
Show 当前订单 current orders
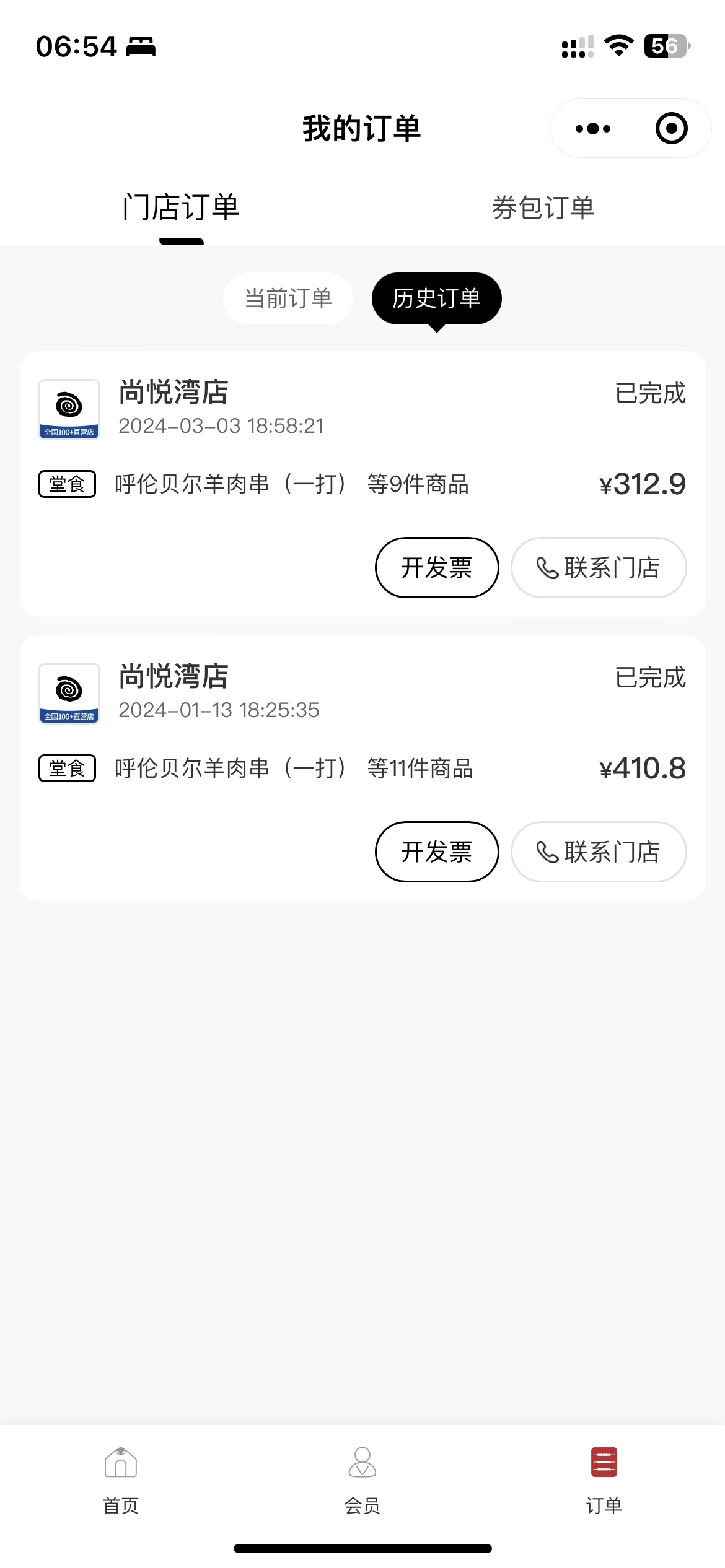(x=288, y=298)
